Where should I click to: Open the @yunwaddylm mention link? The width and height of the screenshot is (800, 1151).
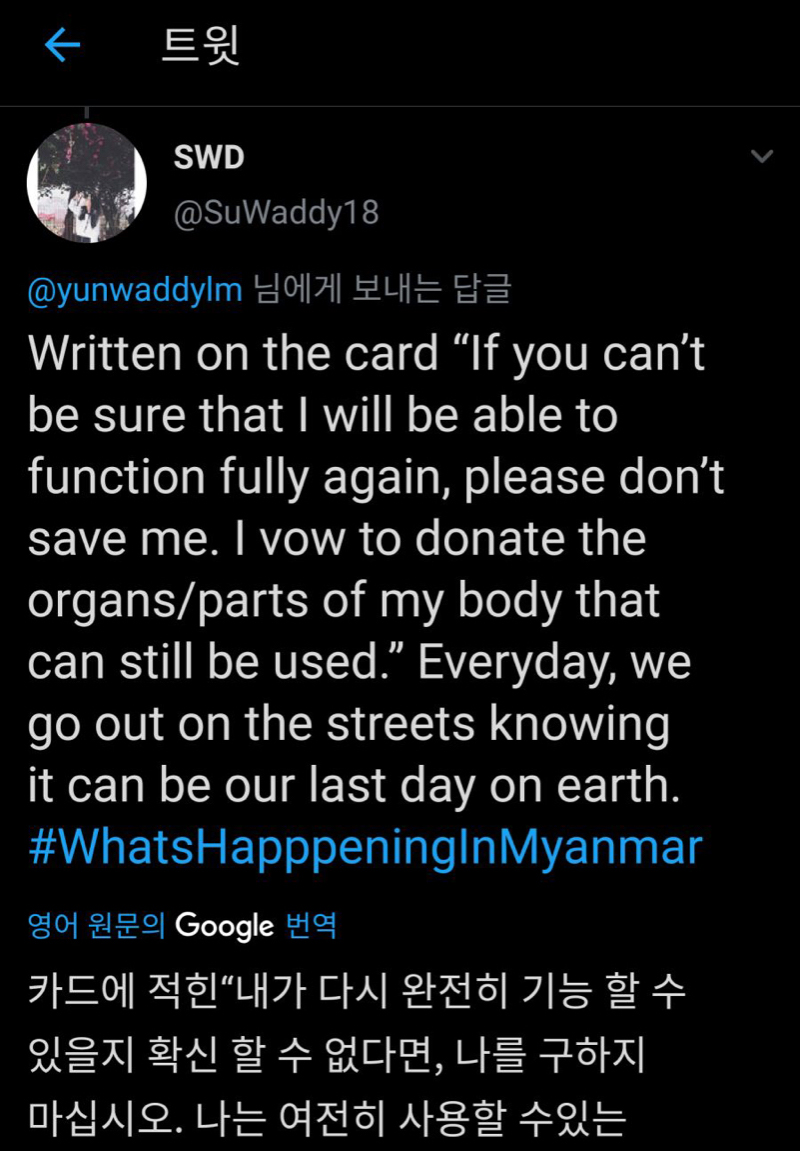pos(135,290)
